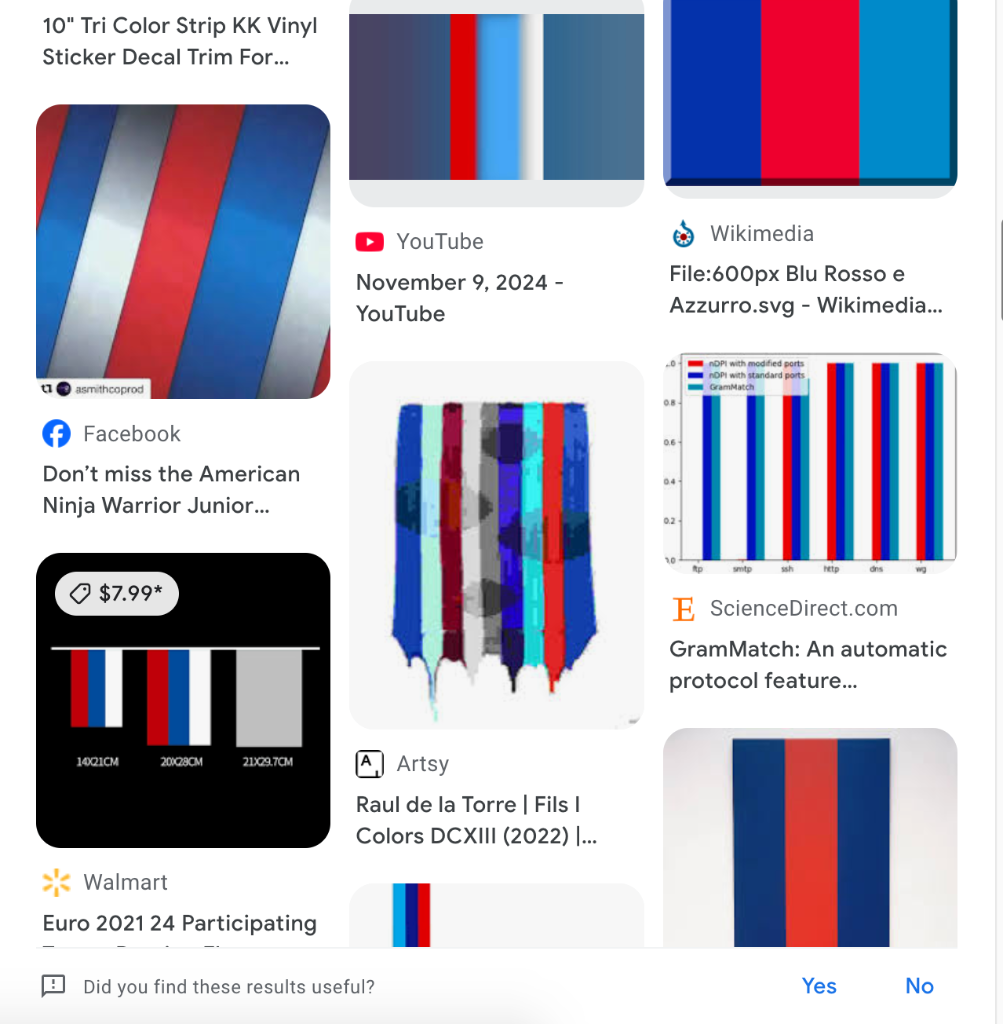Open the YouTube November 9, 2024 result
The image size is (1003, 1024).
(x=496, y=100)
